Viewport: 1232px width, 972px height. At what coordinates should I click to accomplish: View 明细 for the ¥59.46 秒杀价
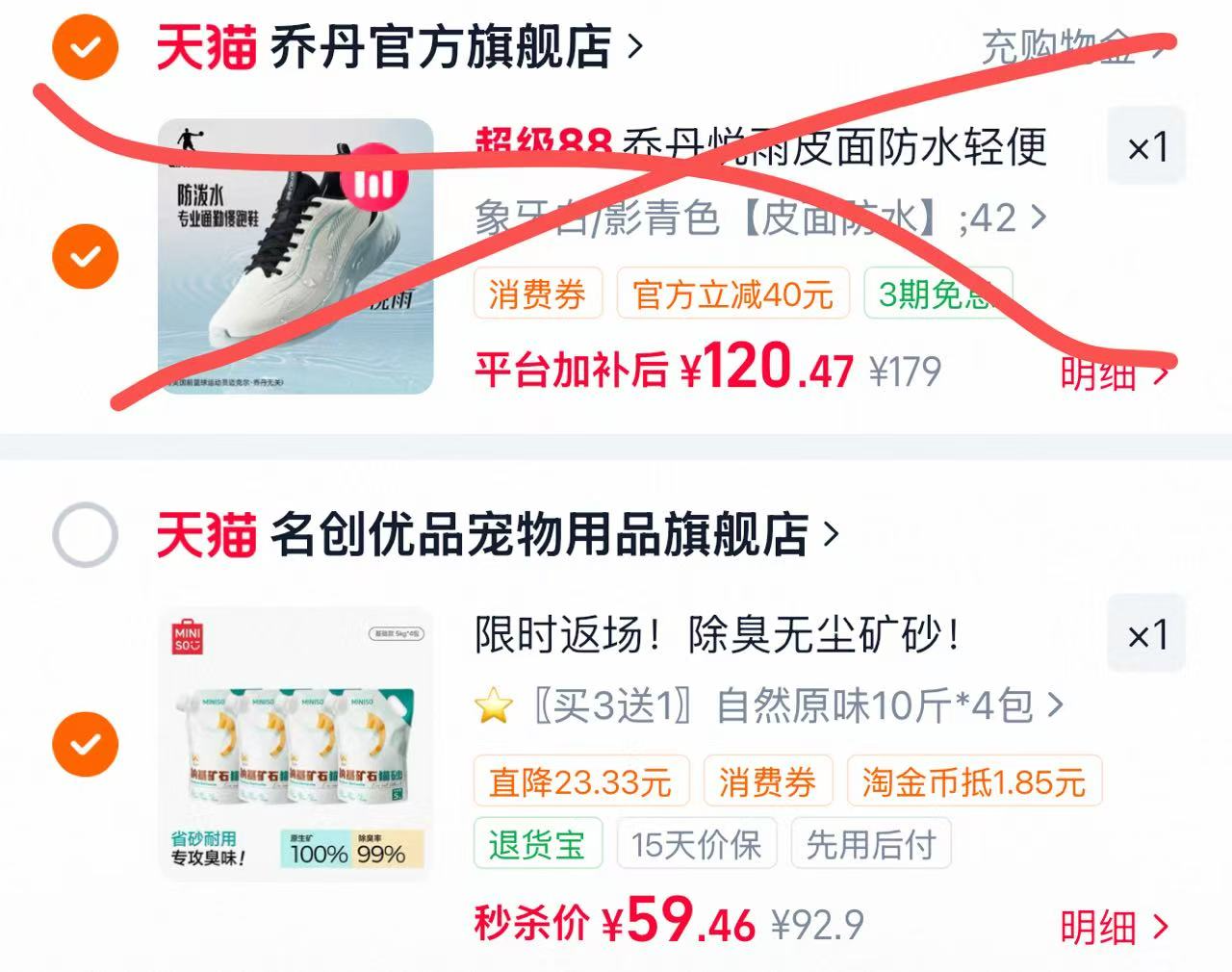(x=1115, y=928)
